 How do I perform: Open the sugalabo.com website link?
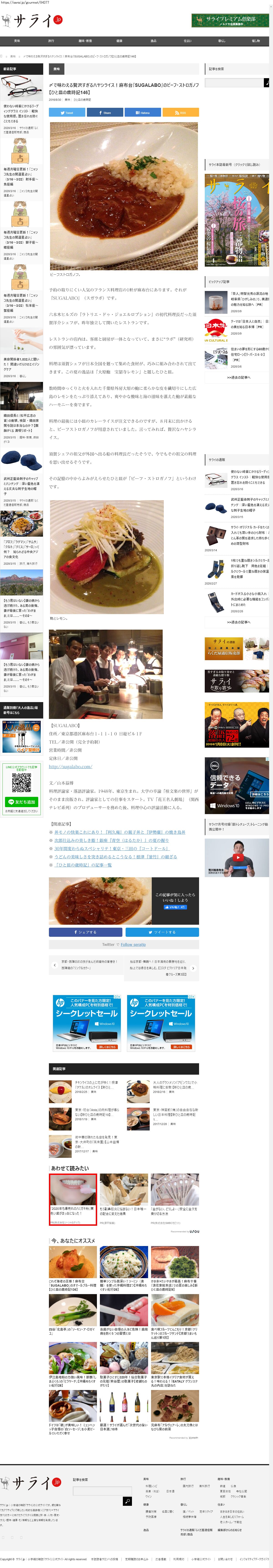[70, 766]
